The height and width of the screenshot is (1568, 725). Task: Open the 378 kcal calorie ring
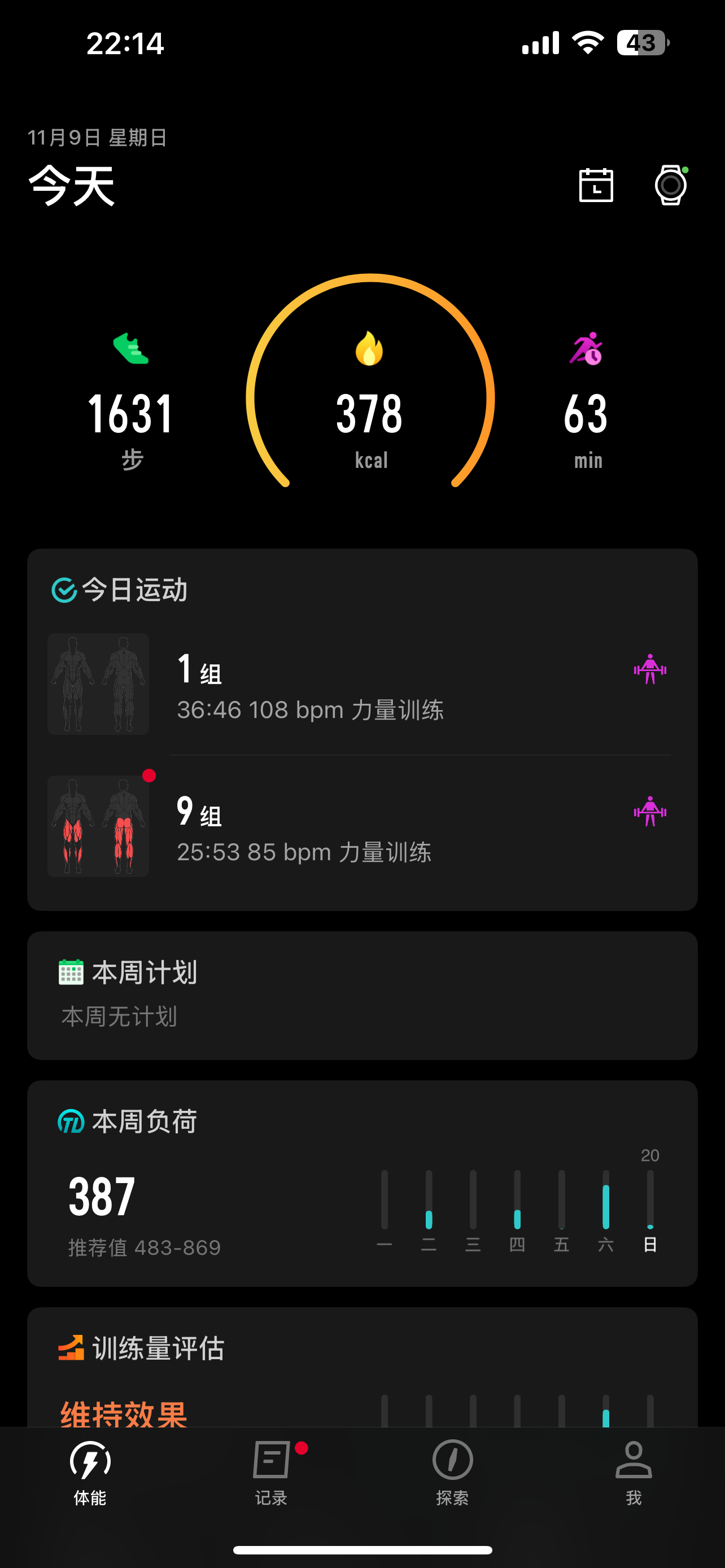(x=370, y=402)
